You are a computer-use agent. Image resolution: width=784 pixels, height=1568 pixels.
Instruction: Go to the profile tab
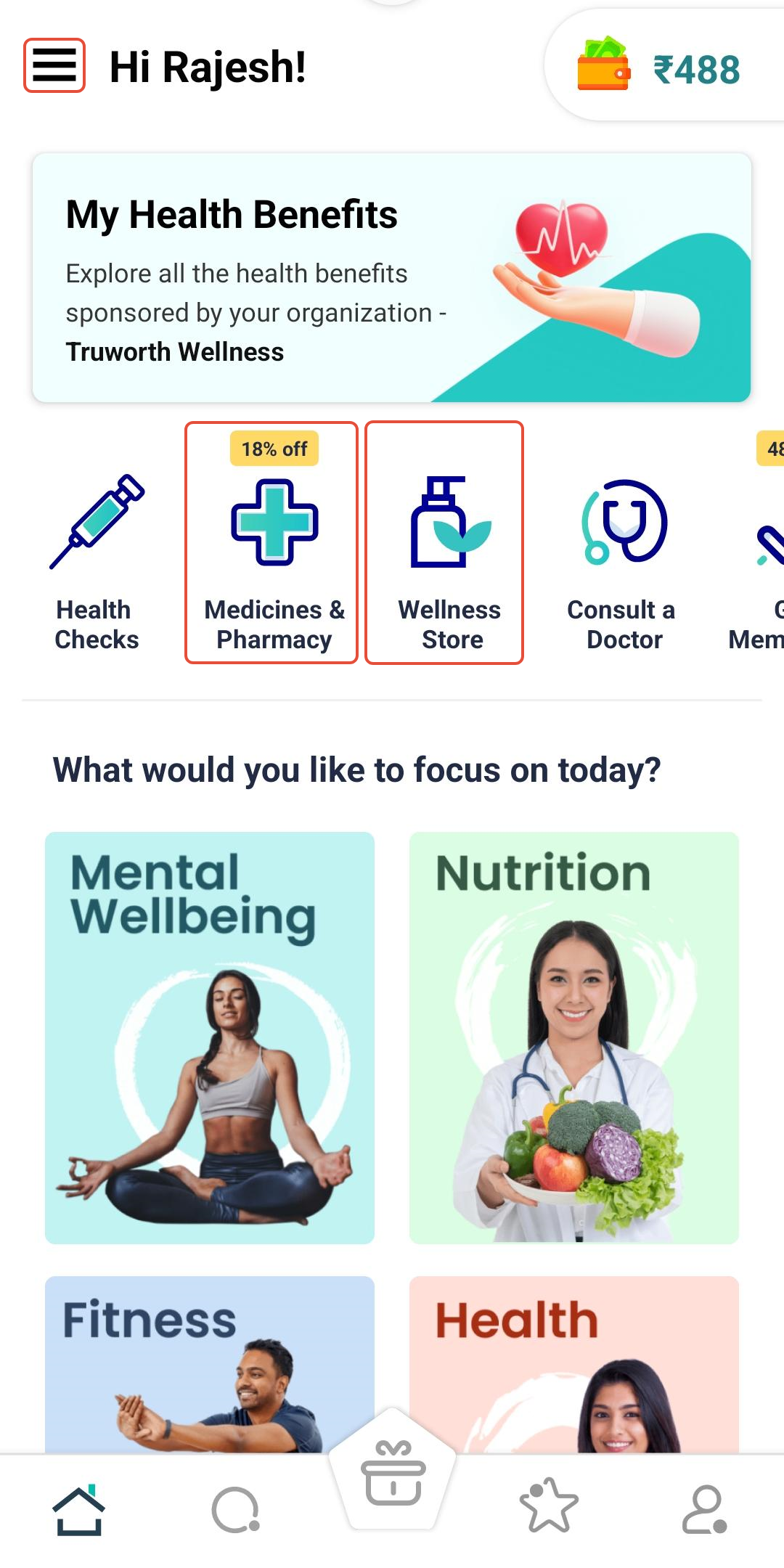[705, 1509]
